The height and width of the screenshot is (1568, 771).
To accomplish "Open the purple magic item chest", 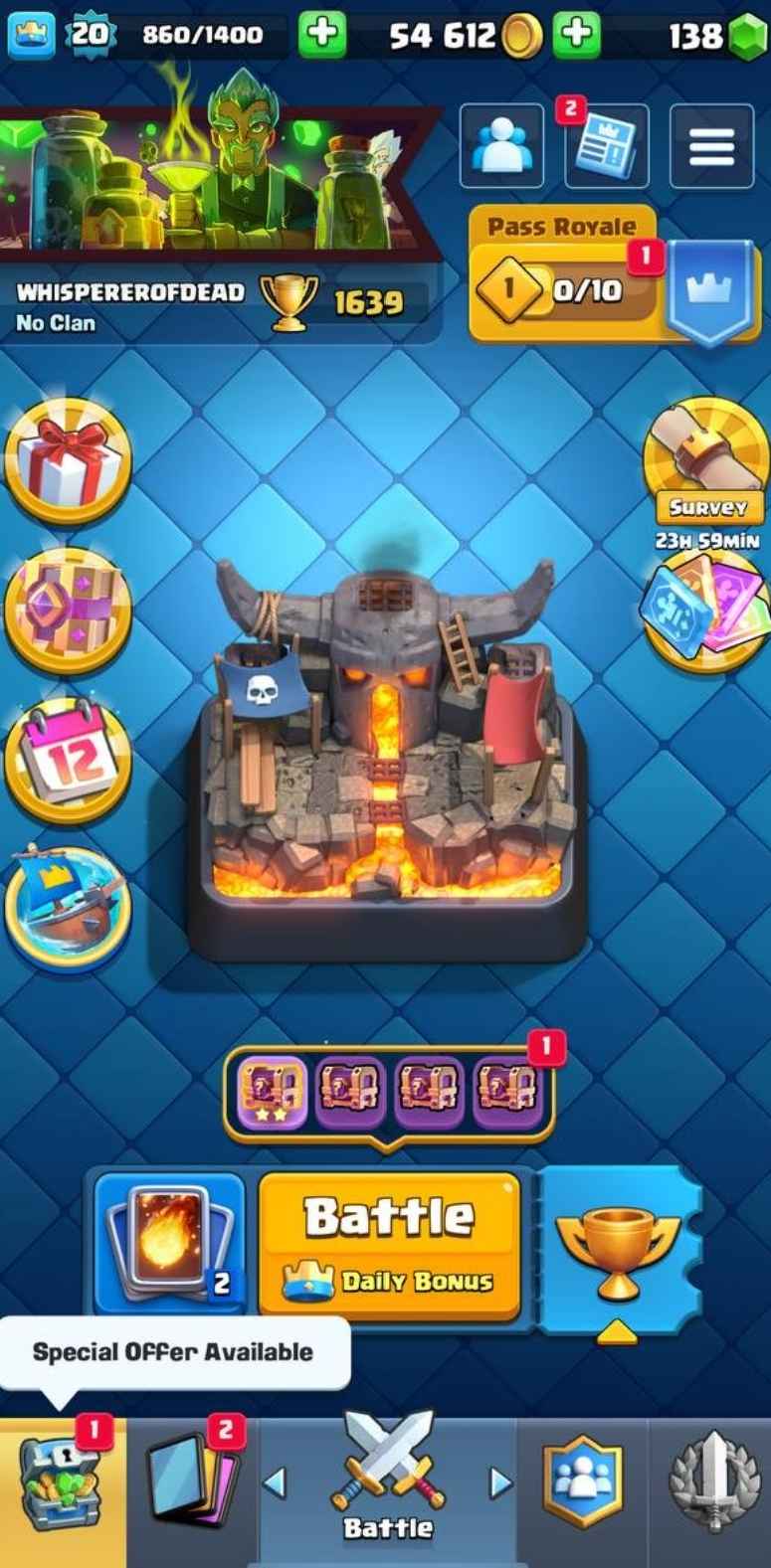I will [68, 608].
